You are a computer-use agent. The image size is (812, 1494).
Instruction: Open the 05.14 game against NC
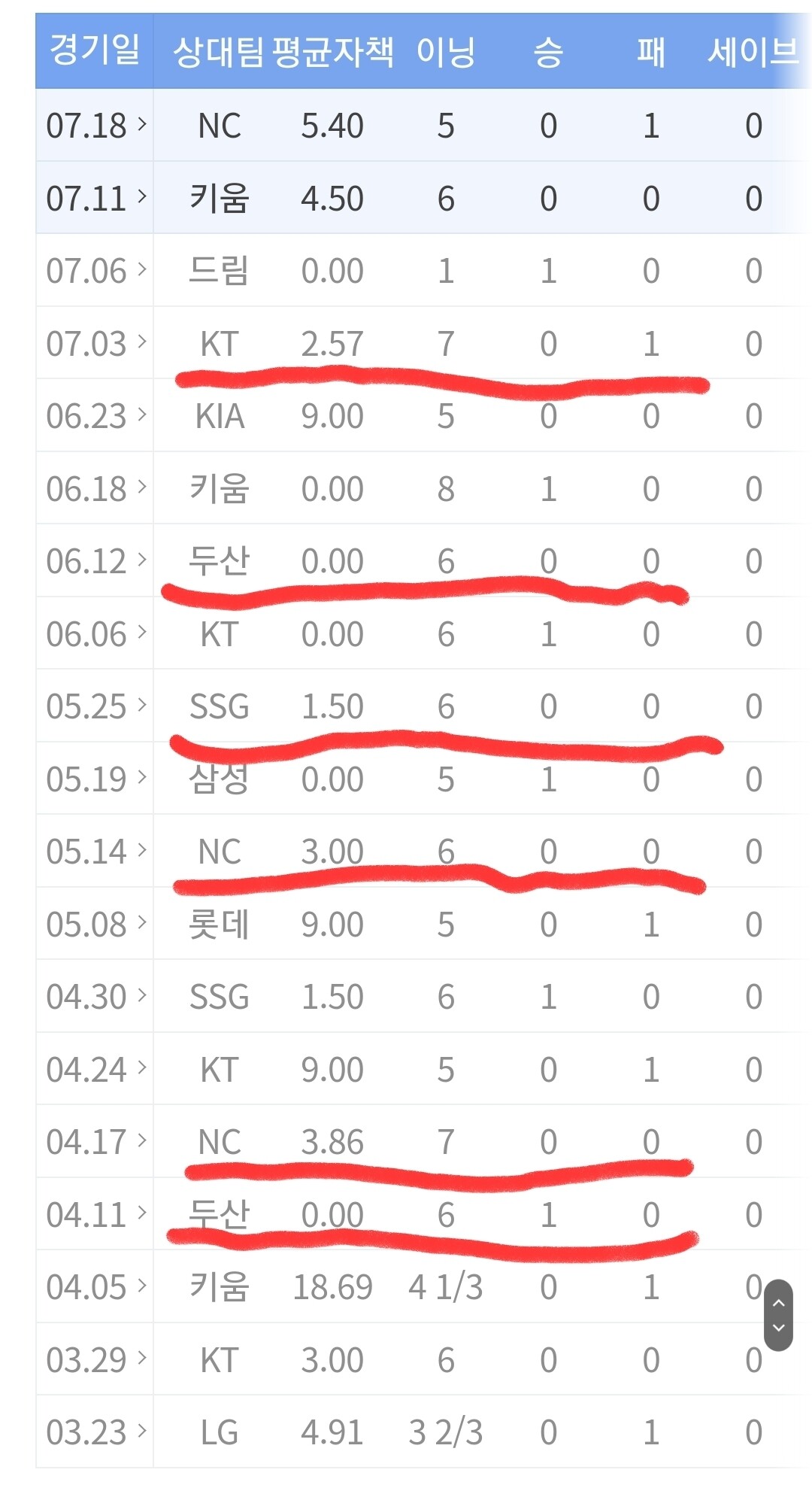click(95, 852)
